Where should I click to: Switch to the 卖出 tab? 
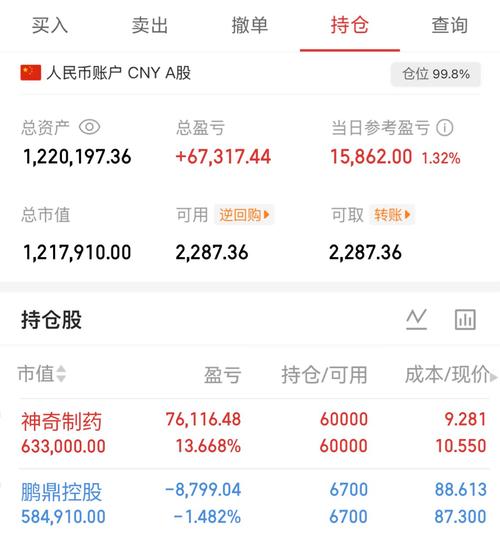coord(150,25)
